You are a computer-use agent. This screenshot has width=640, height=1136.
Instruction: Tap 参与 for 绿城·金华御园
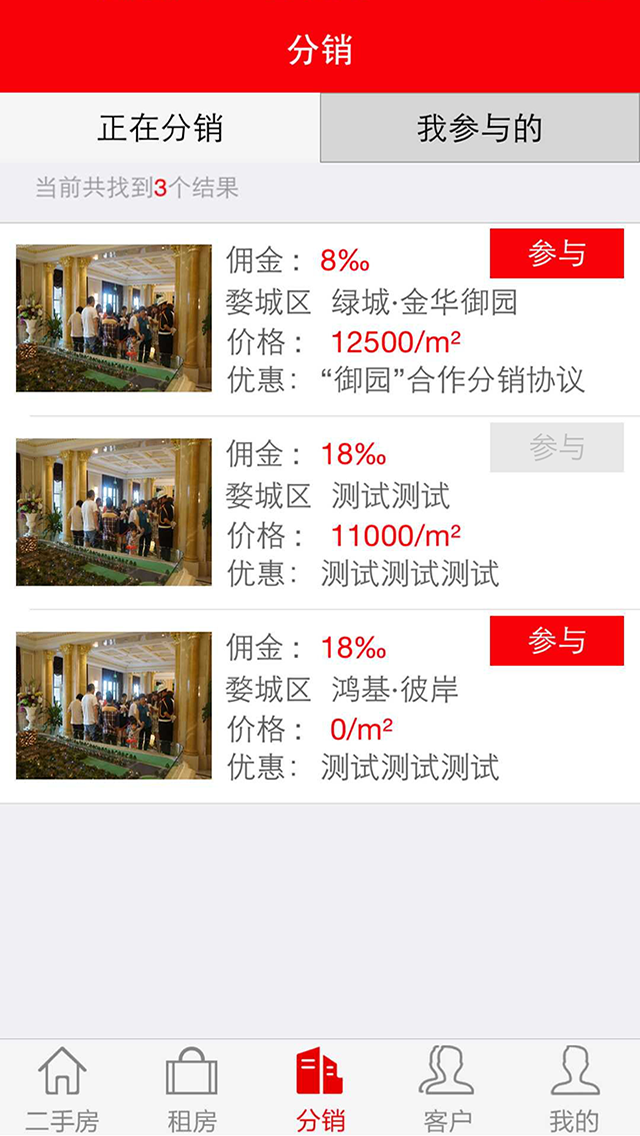[556, 254]
